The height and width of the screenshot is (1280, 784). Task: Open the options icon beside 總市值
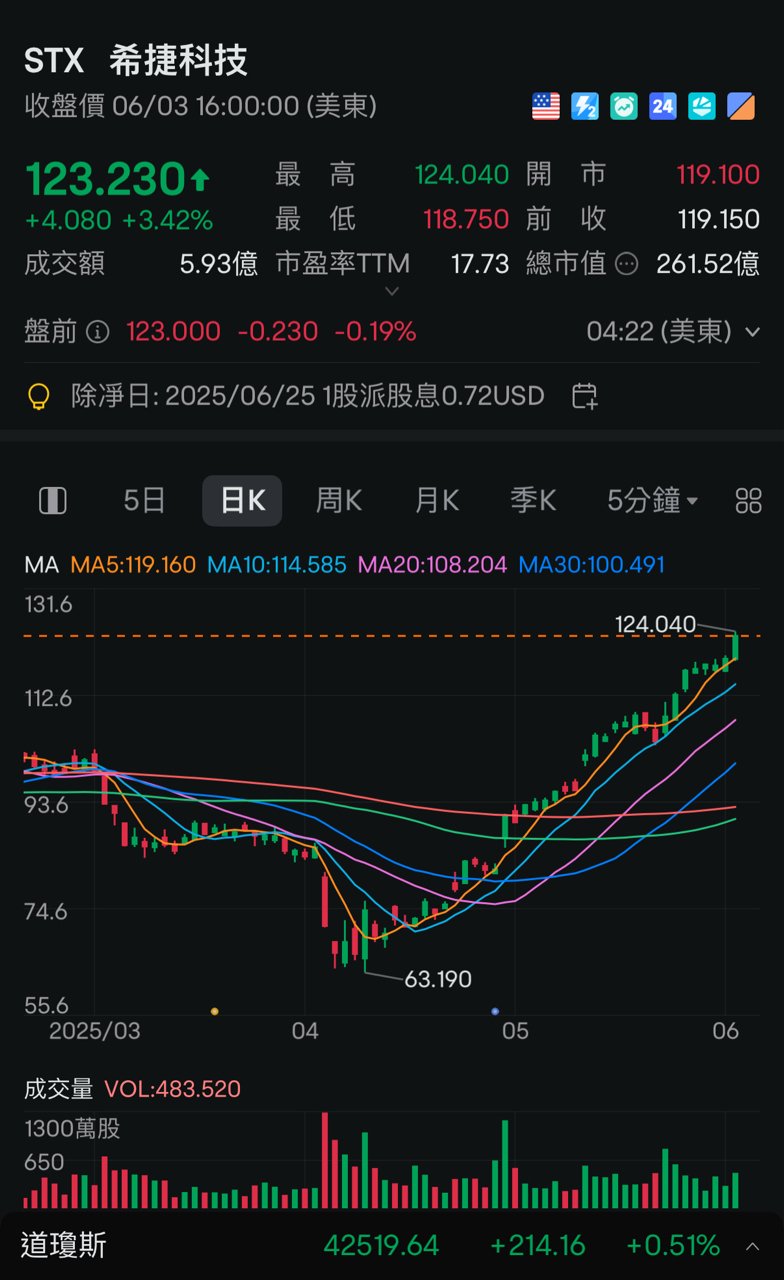coord(627,264)
